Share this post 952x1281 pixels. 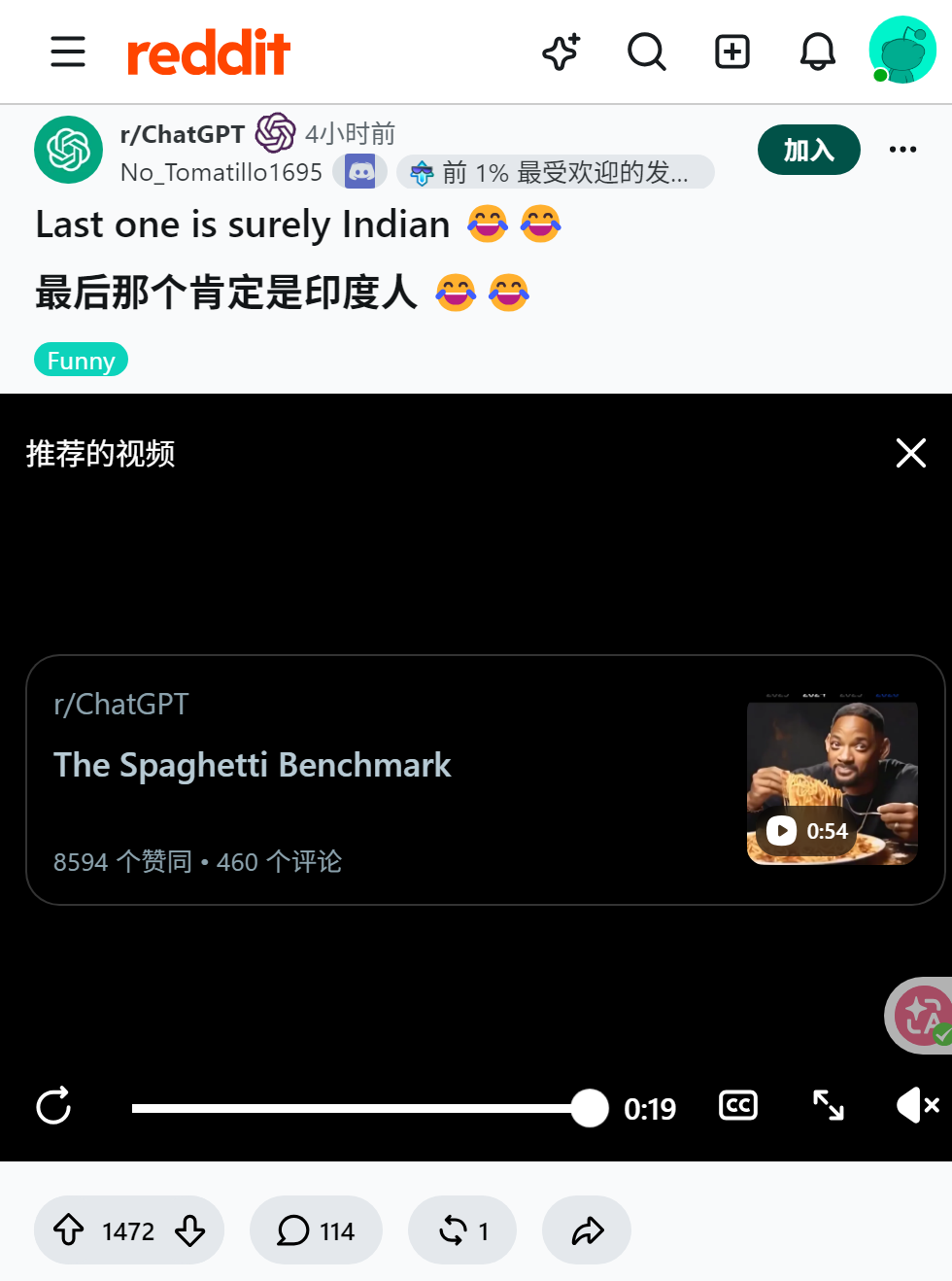(587, 1230)
